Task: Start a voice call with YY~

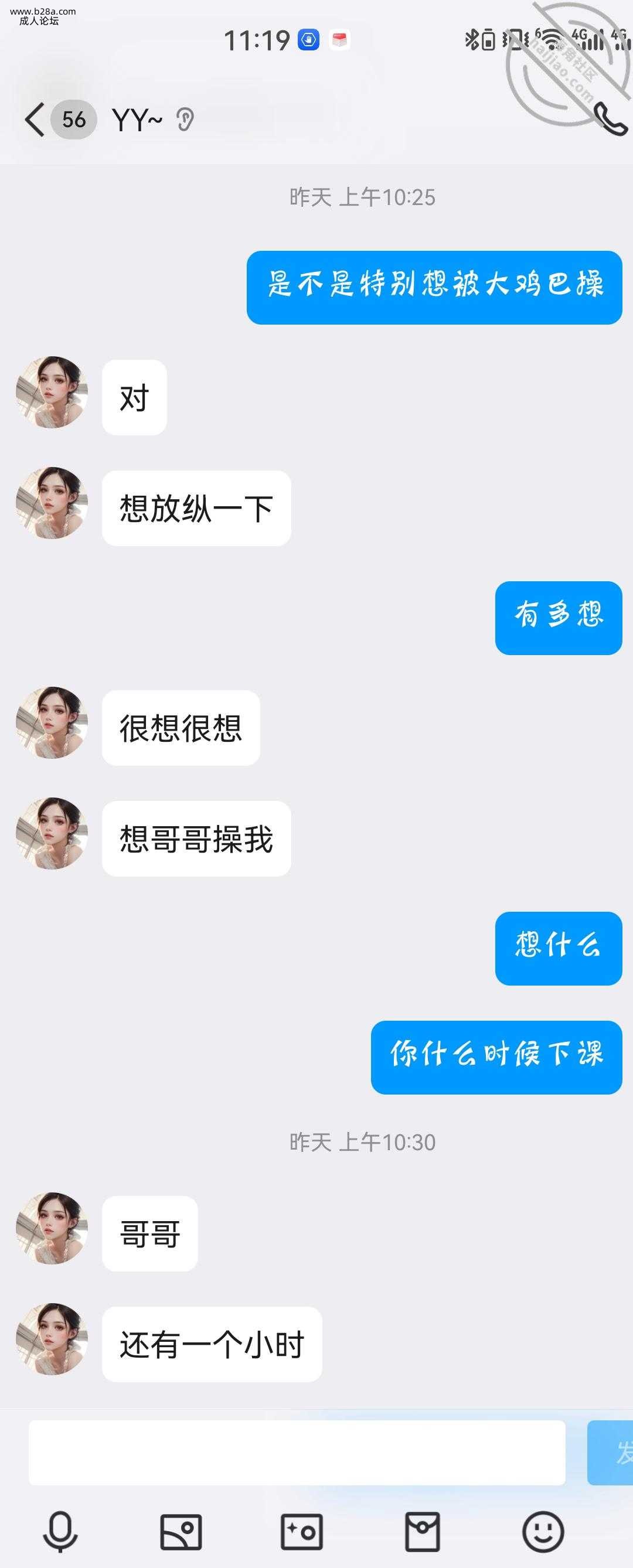Action: [610, 119]
